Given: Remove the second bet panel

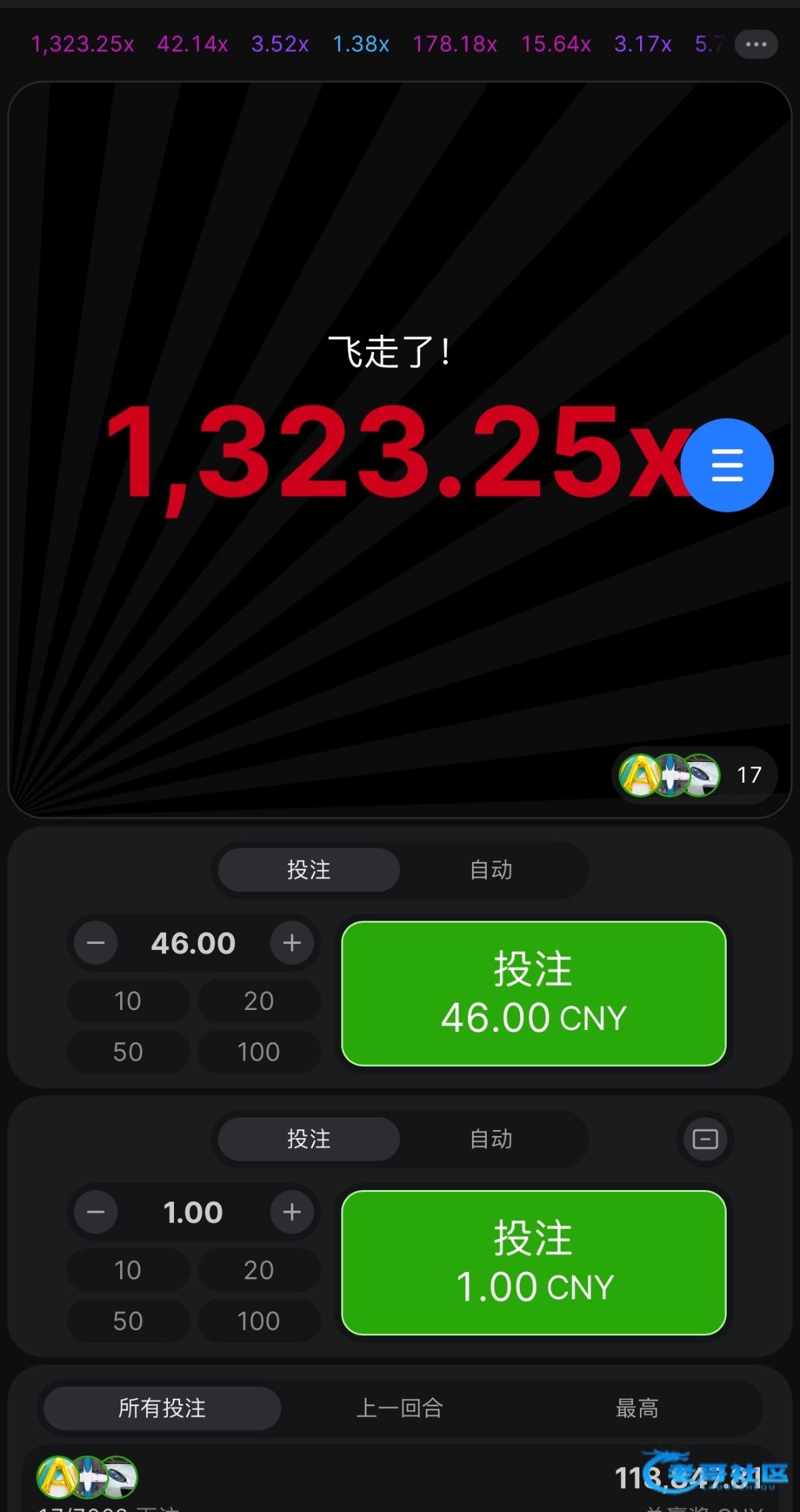Looking at the screenshot, I should 705,1139.
